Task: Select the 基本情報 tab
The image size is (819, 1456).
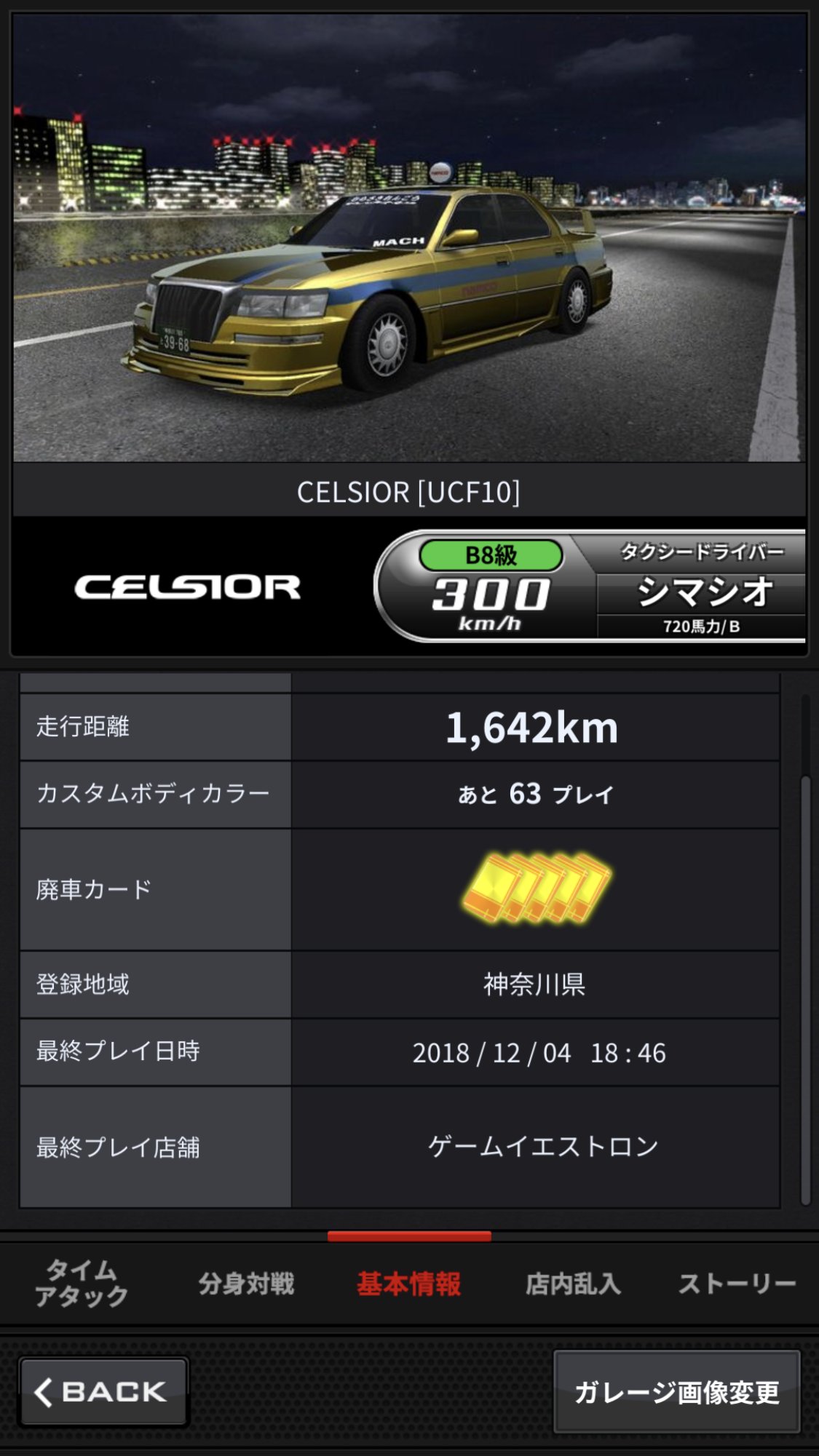Action: point(409,1284)
